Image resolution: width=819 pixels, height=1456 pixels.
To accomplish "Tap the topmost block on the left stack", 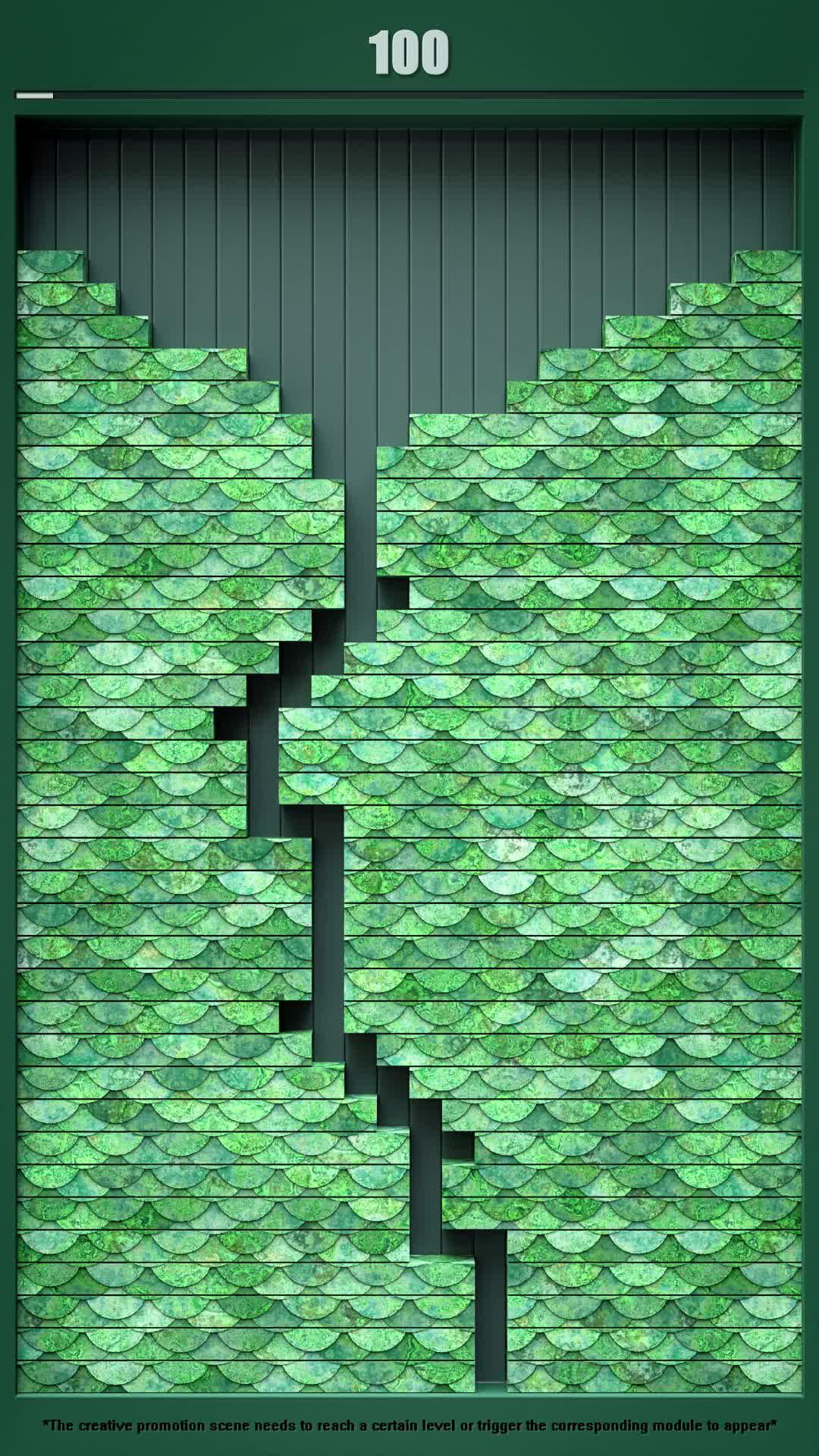I will tap(53, 265).
